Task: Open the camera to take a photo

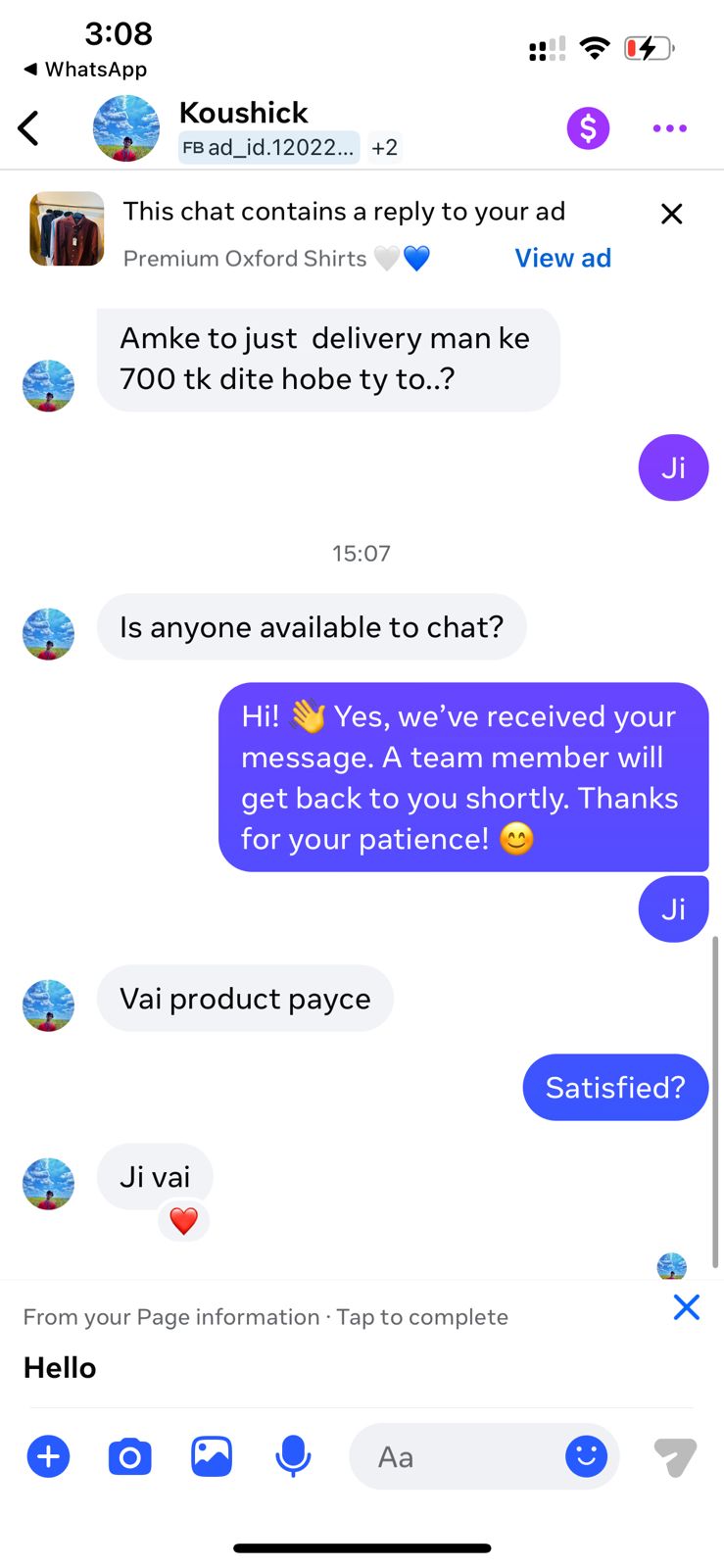Action: 129,1457
